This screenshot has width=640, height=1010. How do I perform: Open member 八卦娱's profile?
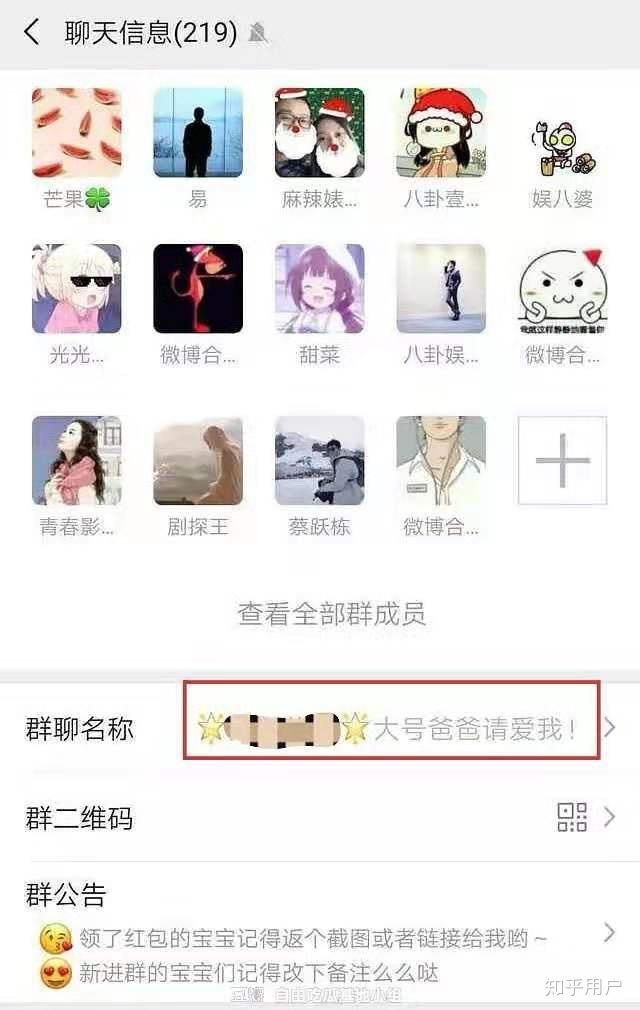pos(441,289)
